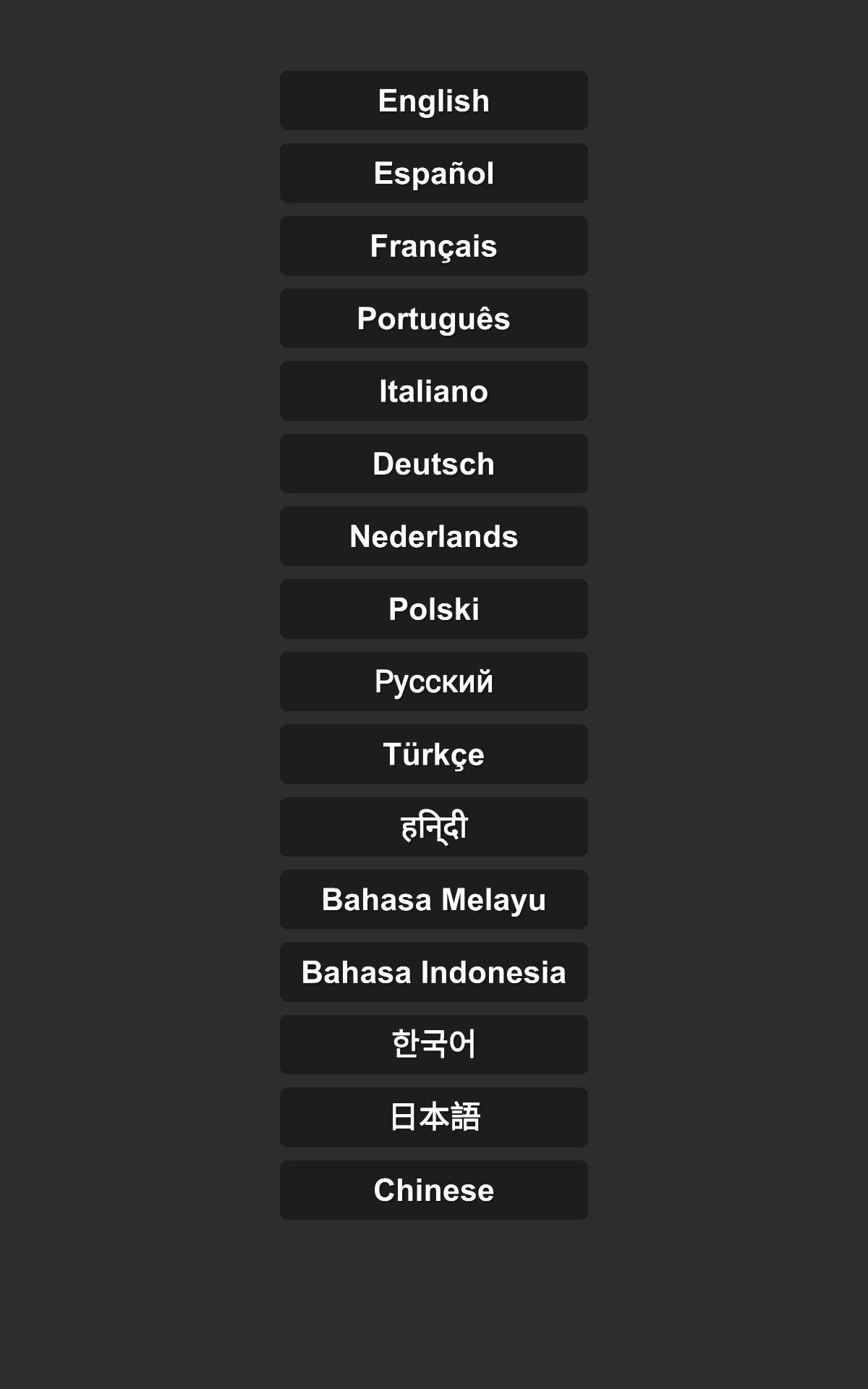Choose the Español option
This screenshot has height=1389, width=868.
434,173
